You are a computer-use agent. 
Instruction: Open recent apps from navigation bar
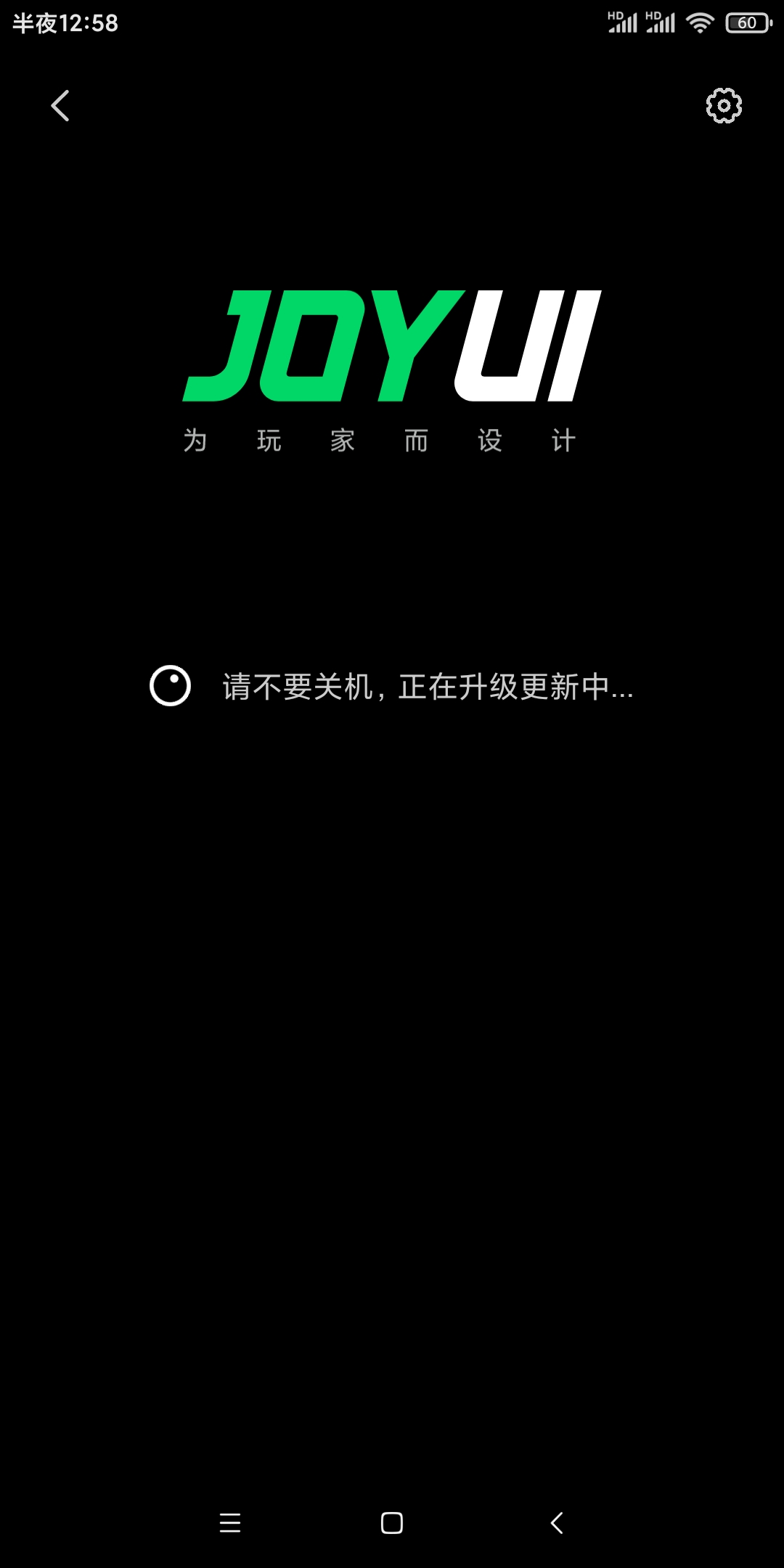[230, 1522]
